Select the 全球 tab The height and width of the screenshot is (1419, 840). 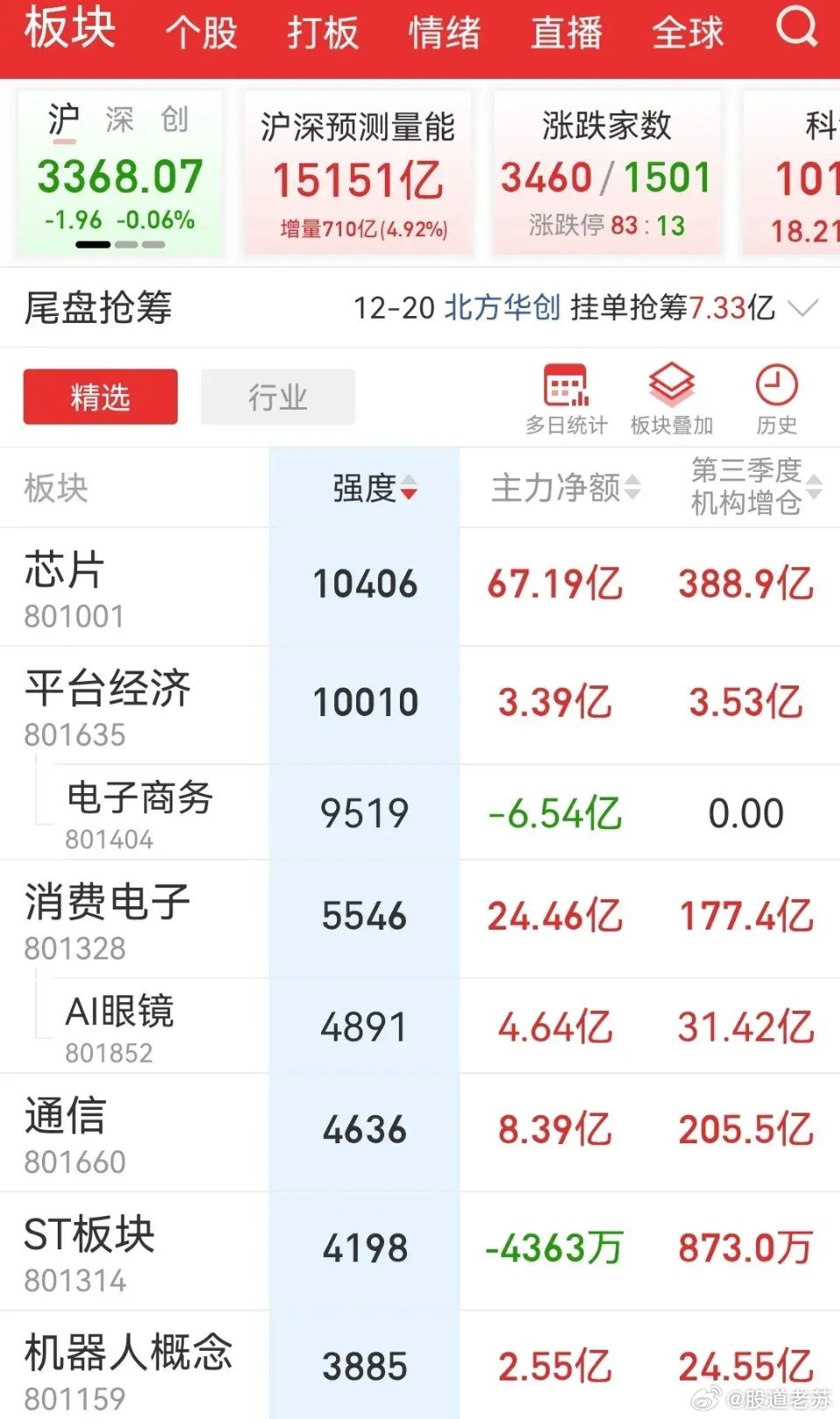688,32
